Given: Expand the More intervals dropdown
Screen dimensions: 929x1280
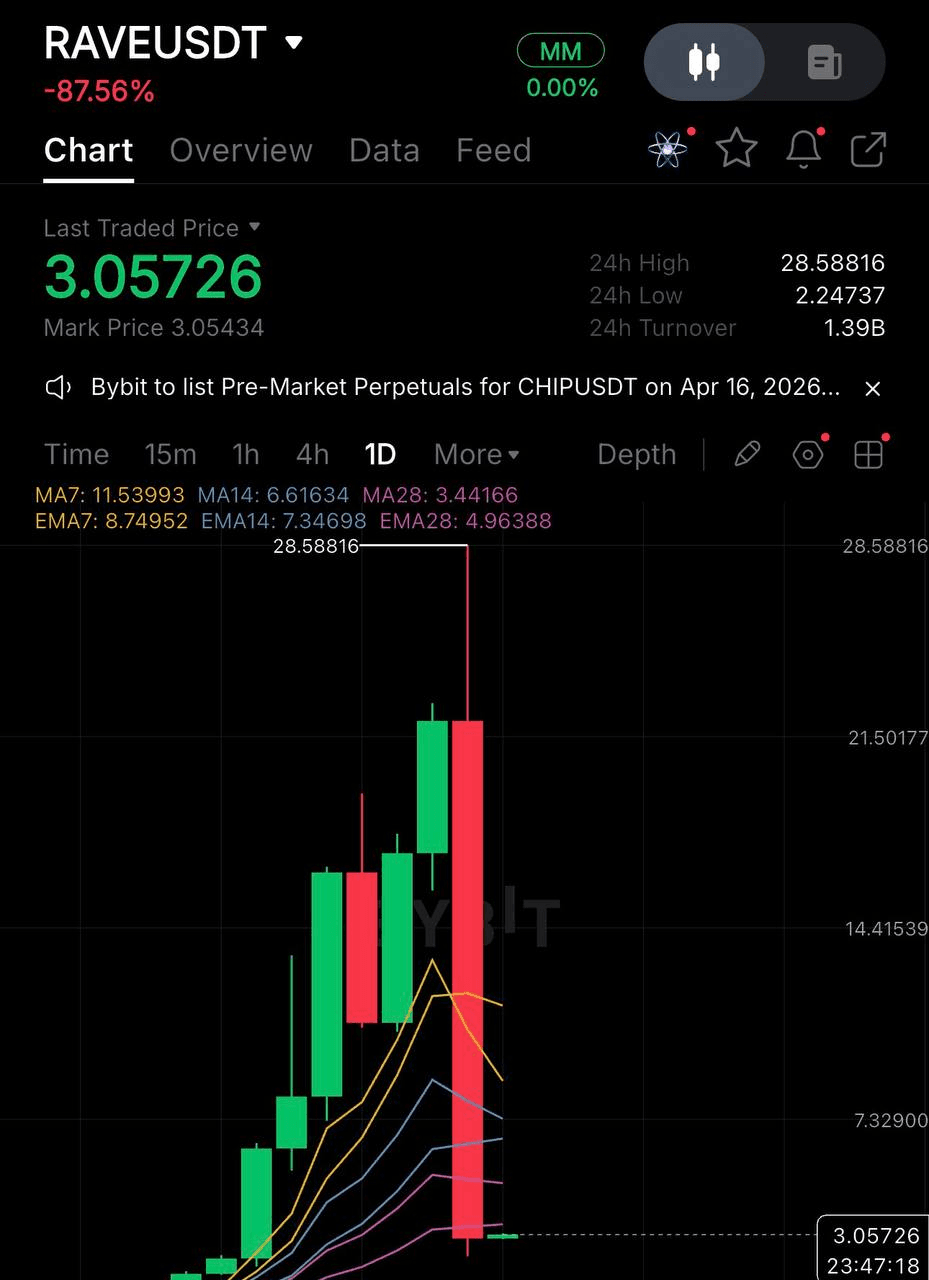Looking at the screenshot, I should [476, 454].
